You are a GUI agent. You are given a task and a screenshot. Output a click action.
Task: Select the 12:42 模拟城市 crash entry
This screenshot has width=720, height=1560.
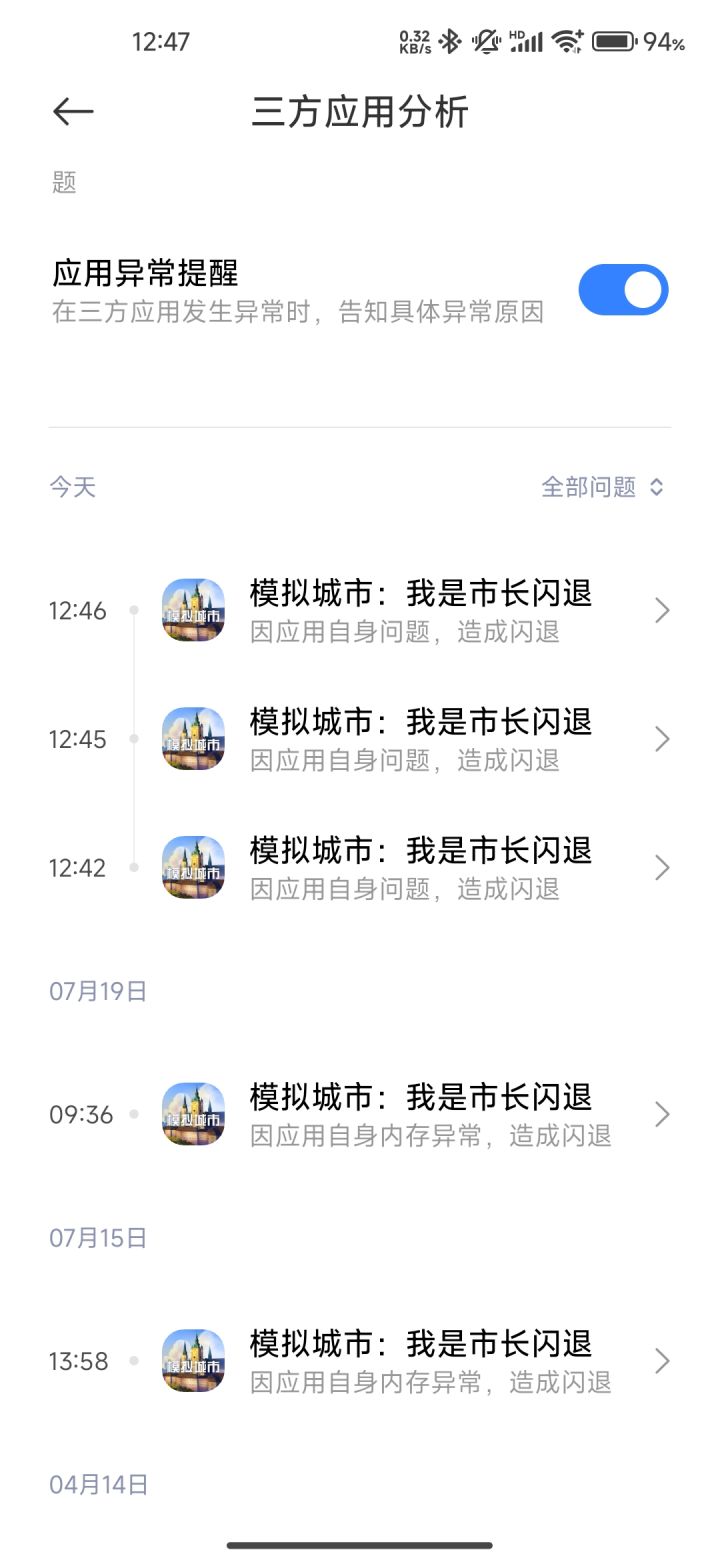pyautogui.click(x=420, y=868)
